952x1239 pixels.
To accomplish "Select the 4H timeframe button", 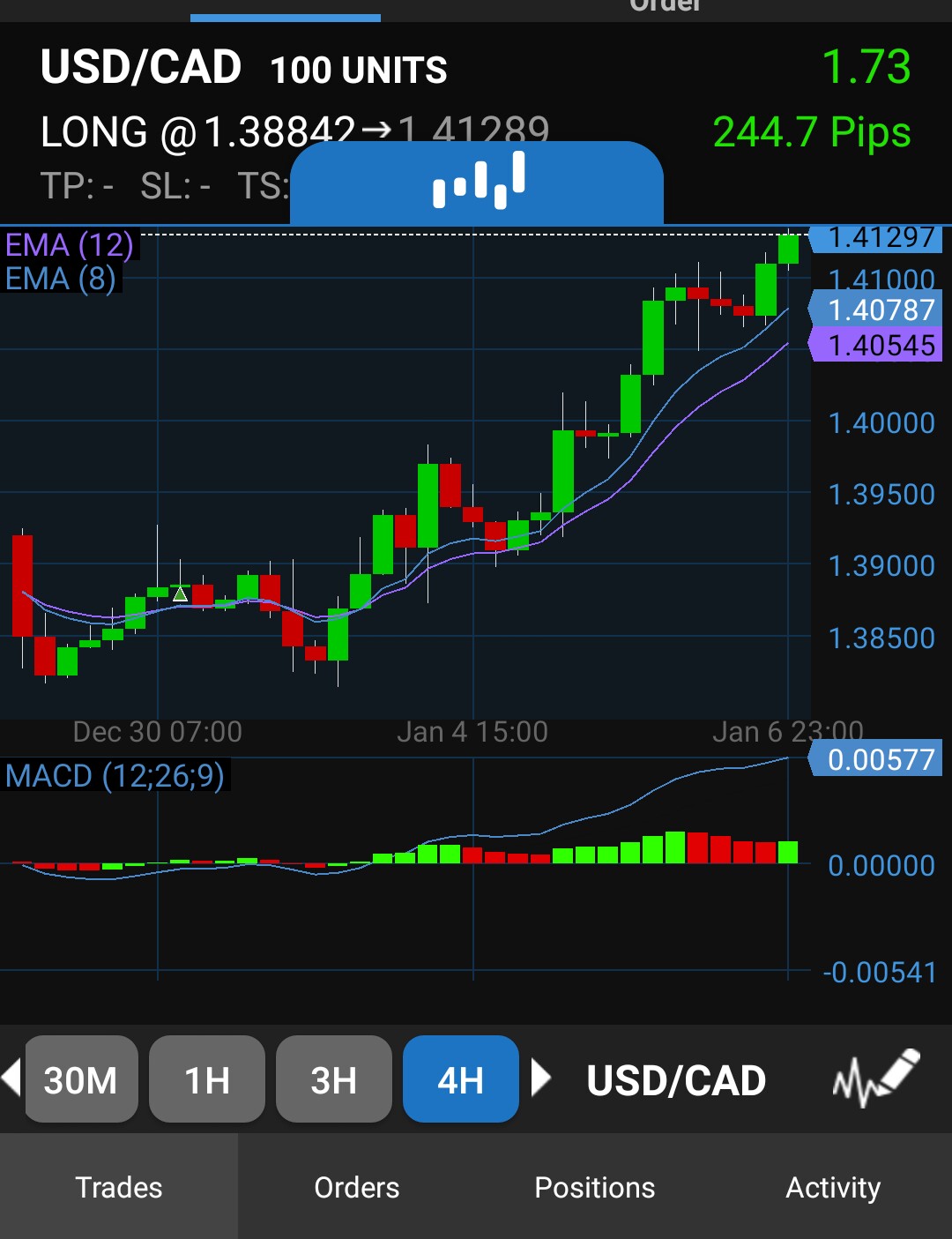I will click(x=461, y=1079).
